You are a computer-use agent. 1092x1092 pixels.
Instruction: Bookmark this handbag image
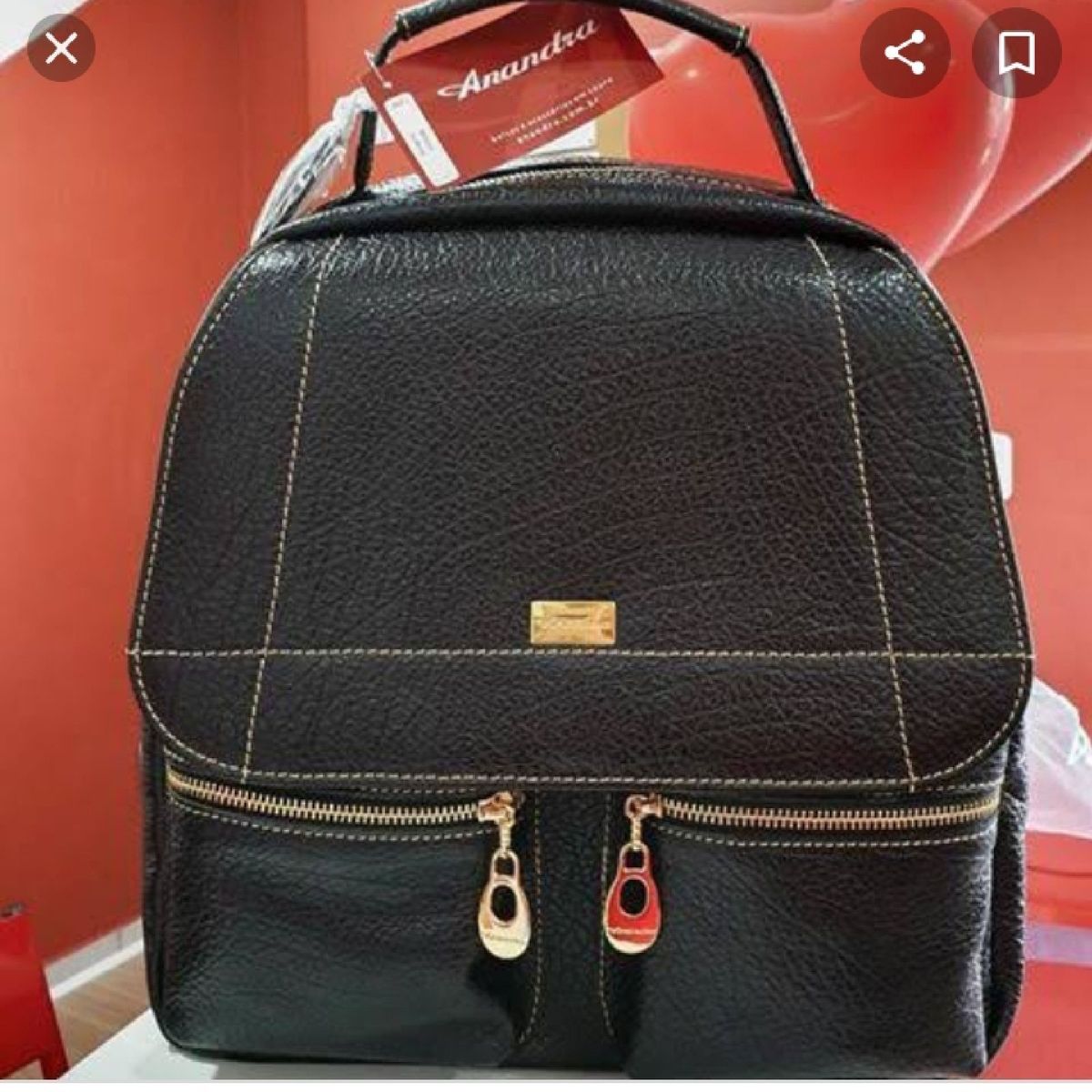(1016, 54)
